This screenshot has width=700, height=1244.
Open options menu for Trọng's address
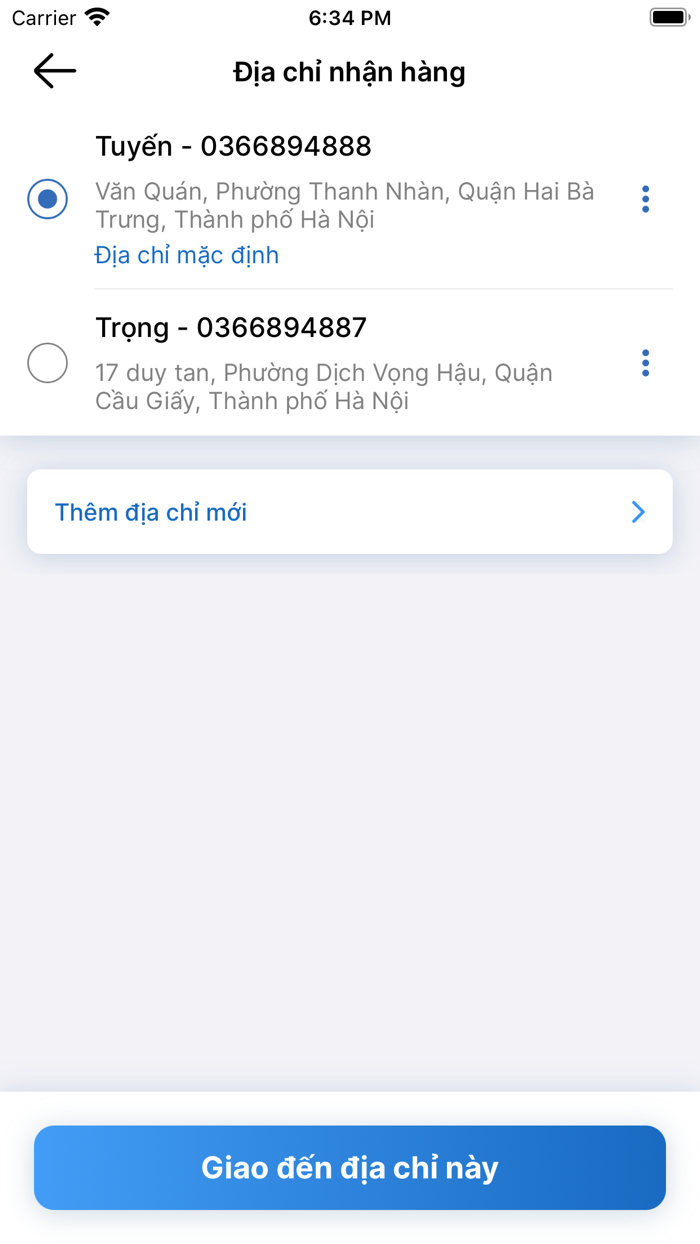pos(645,363)
